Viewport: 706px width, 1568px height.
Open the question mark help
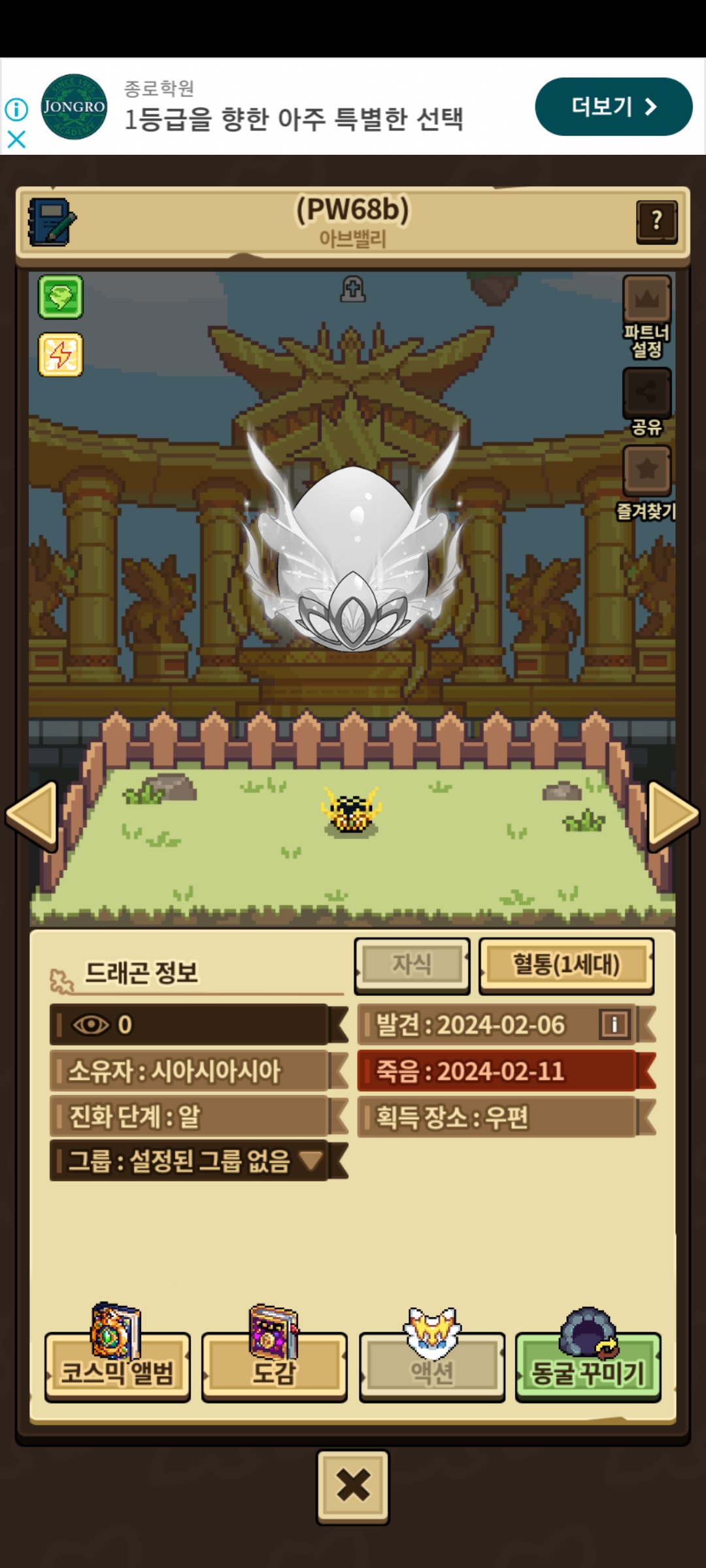tap(656, 222)
